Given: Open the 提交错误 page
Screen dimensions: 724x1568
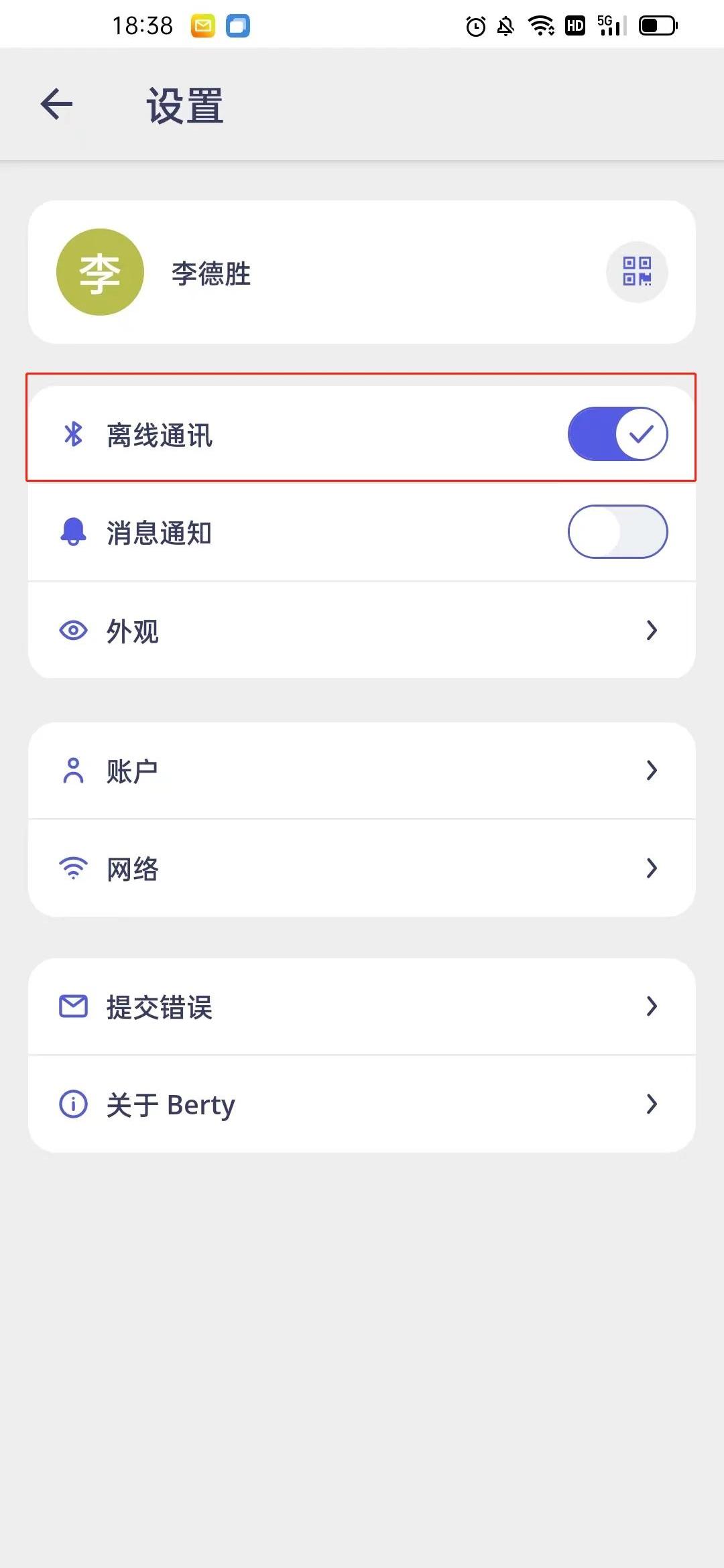Looking at the screenshot, I should tap(362, 1006).
